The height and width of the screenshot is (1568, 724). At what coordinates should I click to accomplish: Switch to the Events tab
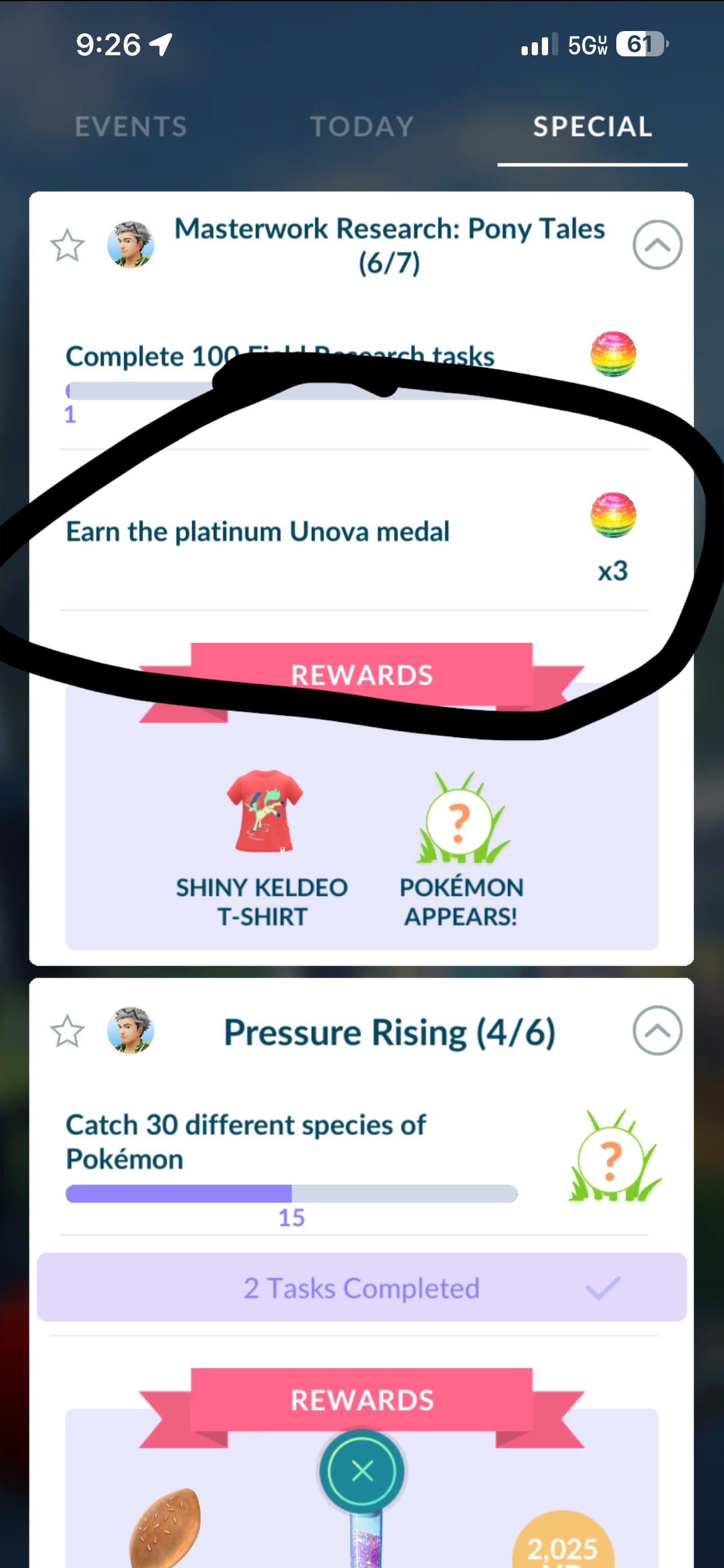131,126
